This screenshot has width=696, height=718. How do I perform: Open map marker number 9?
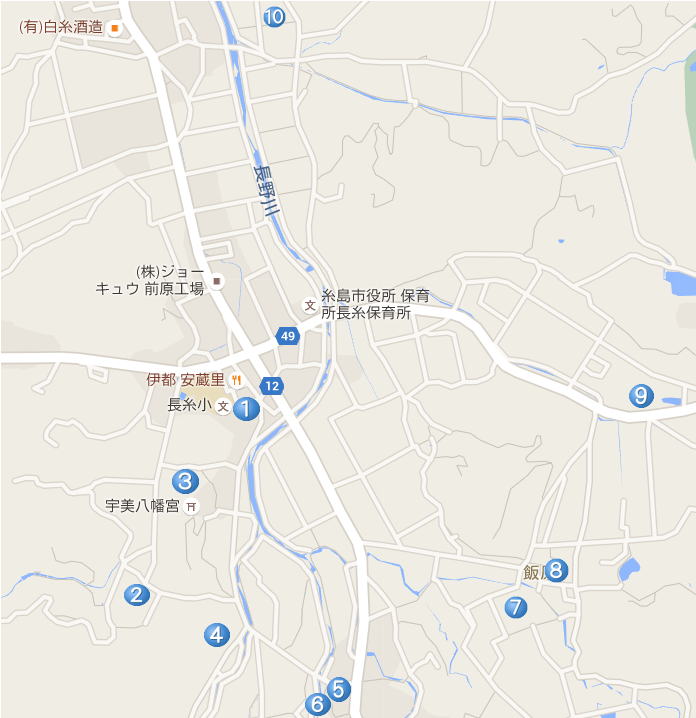coord(641,395)
